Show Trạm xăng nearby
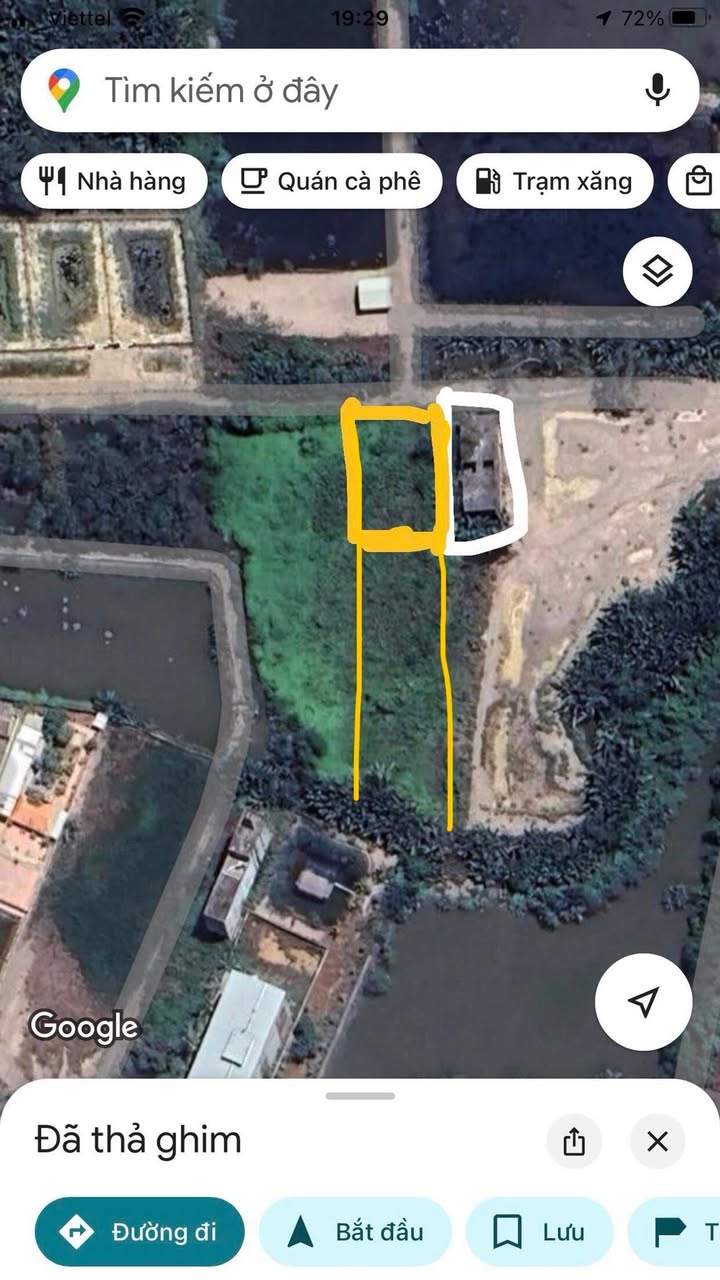The height and width of the screenshot is (1280, 720). (554, 181)
